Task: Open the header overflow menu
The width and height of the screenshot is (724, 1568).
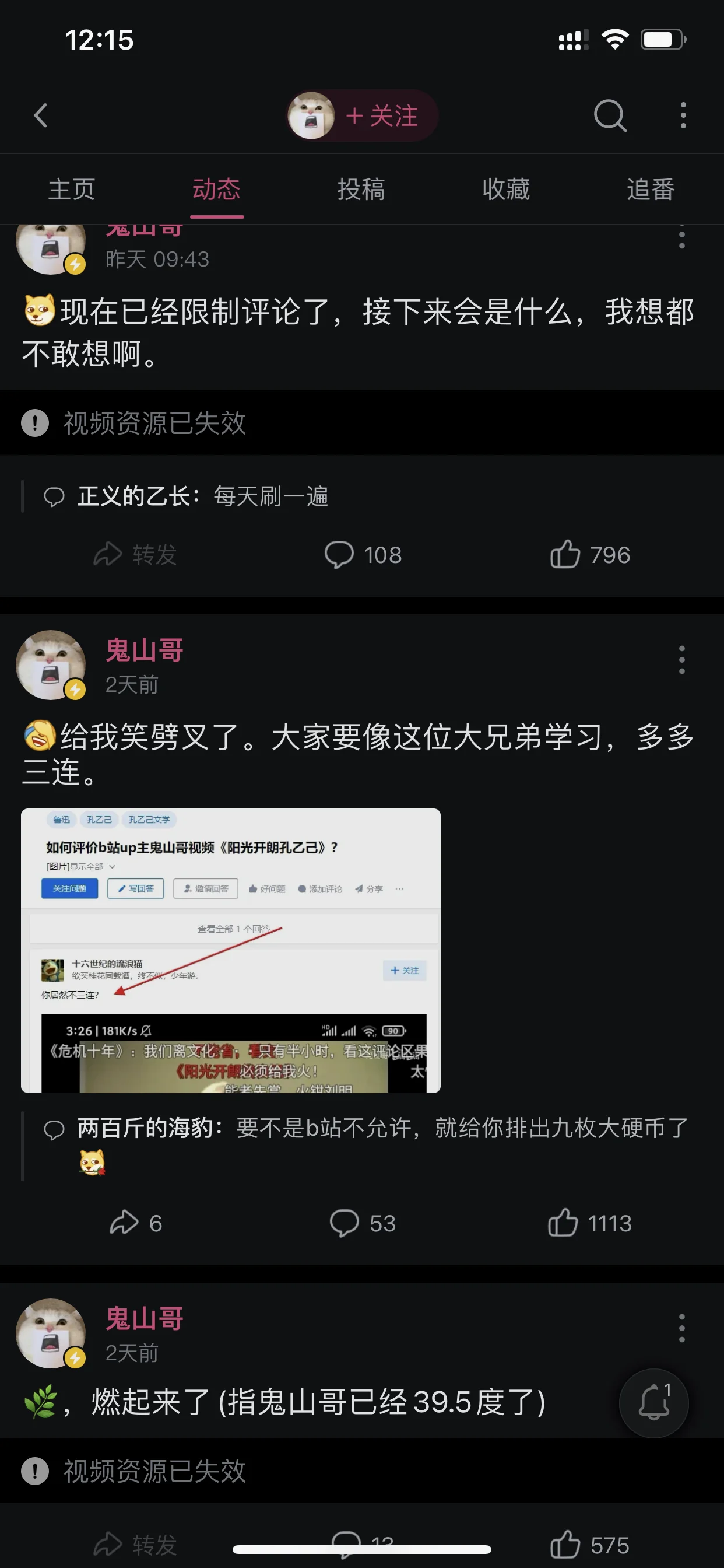Action: (x=683, y=115)
